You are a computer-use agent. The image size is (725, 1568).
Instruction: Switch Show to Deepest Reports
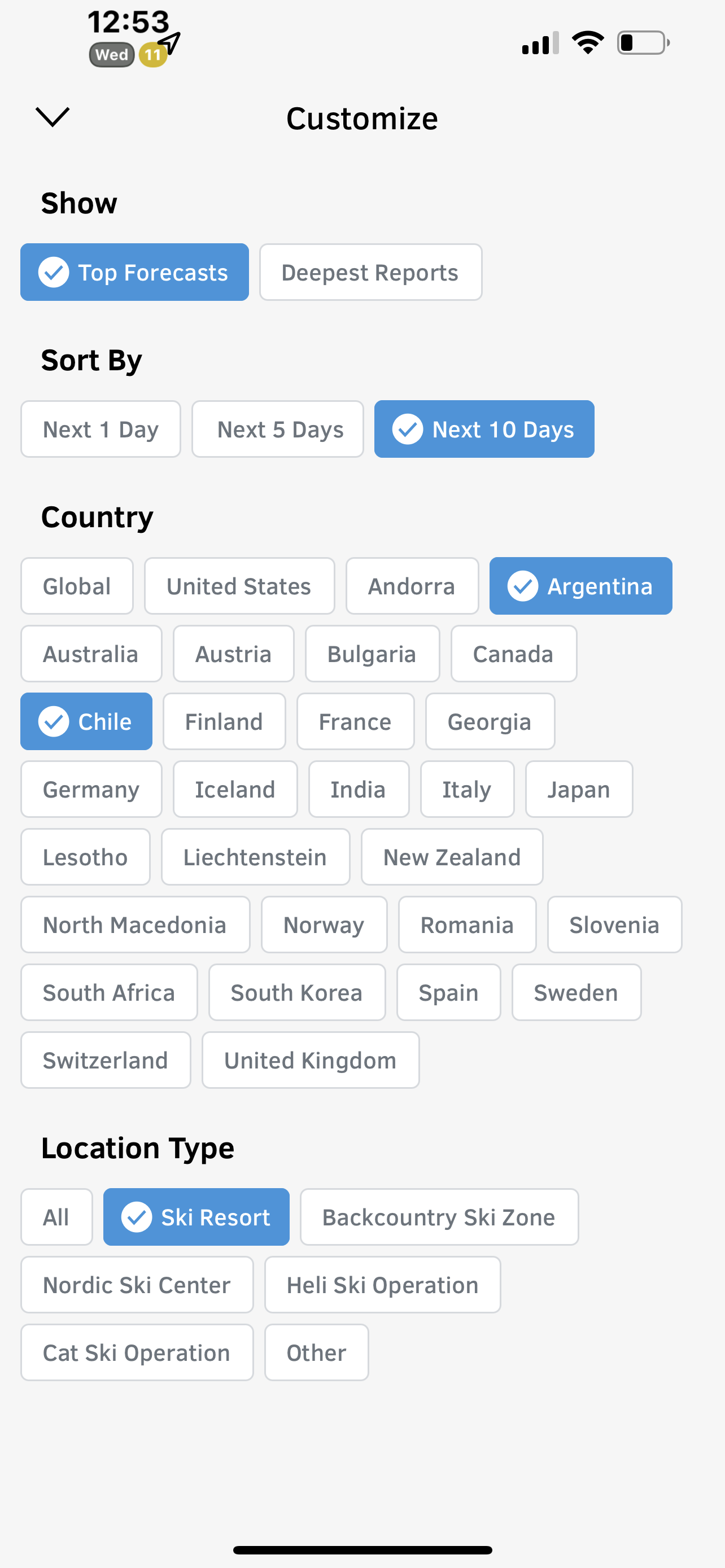pos(371,272)
